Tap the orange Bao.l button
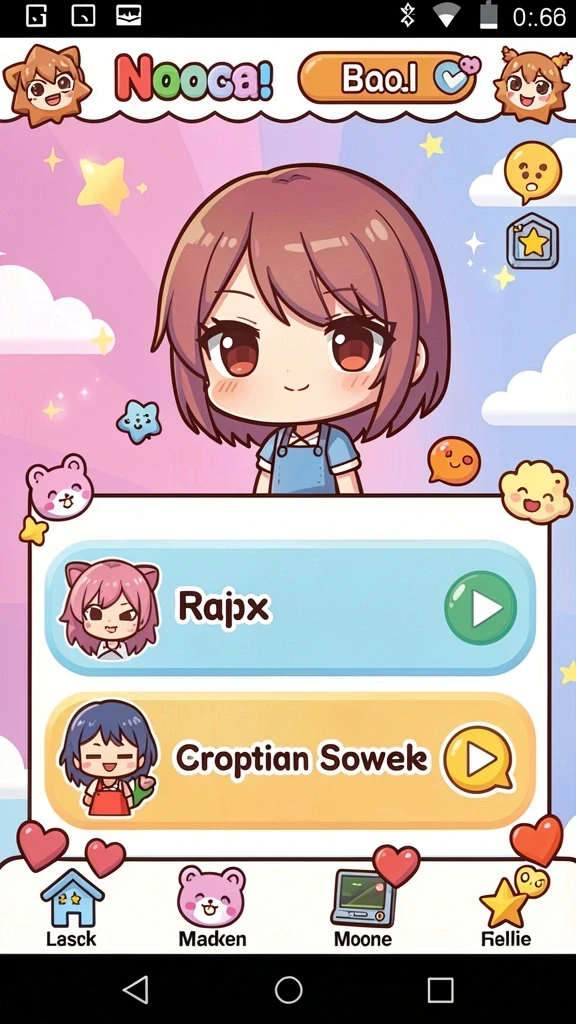The height and width of the screenshot is (1024, 576). point(388,78)
